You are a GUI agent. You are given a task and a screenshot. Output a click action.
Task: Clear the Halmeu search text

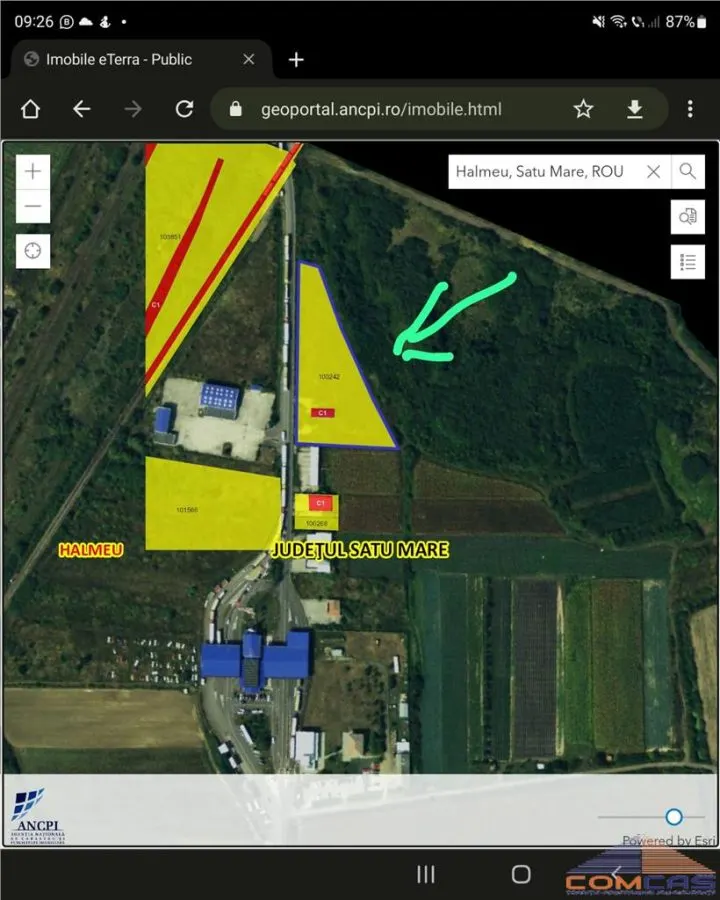(x=653, y=172)
